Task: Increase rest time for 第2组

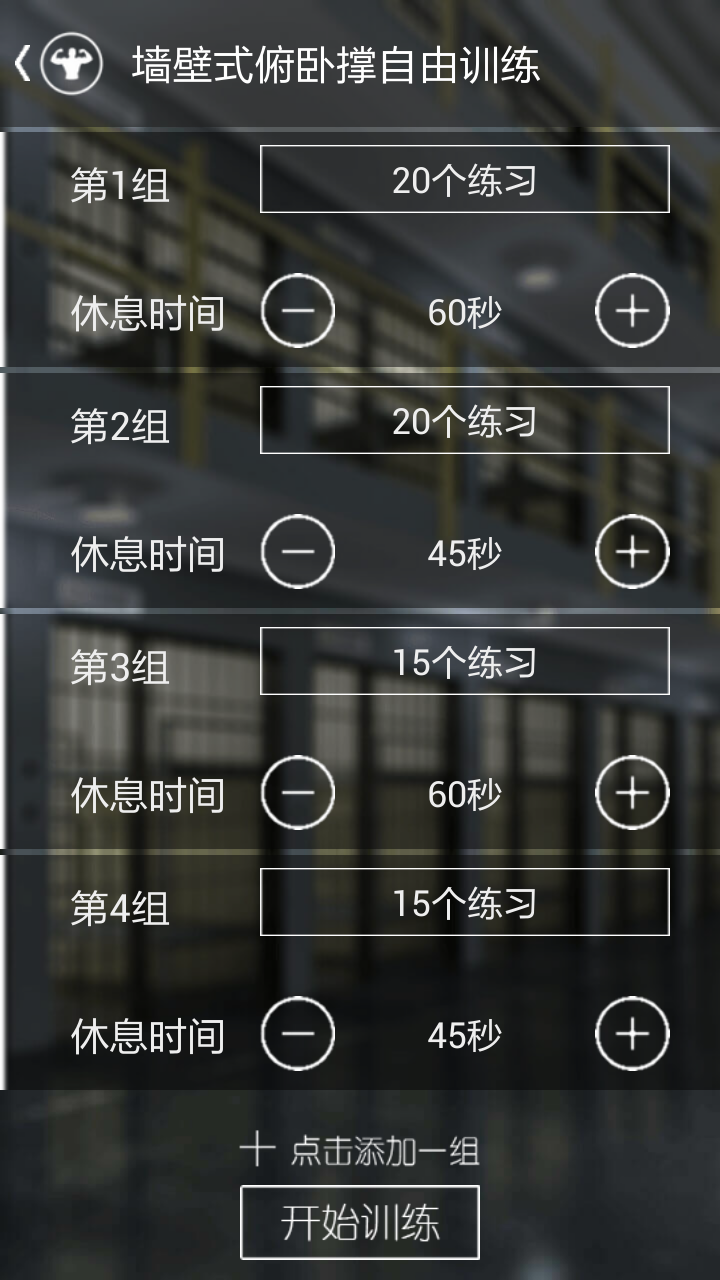Action: point(631,551)
